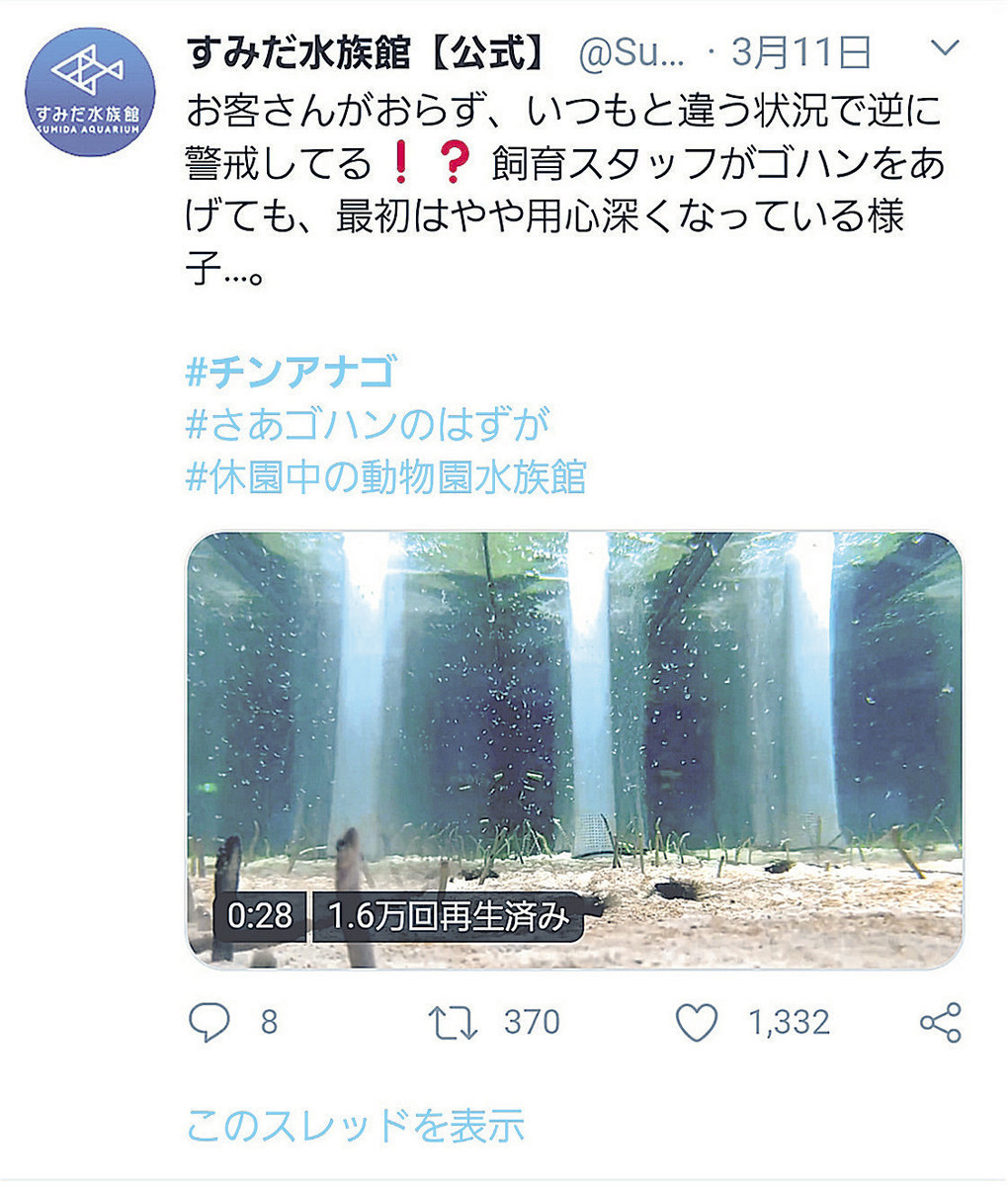This screenshot has height=1186, width=1008.
Task: Open the #チンアナゴ hashtag
Action: tap(290, 373)
